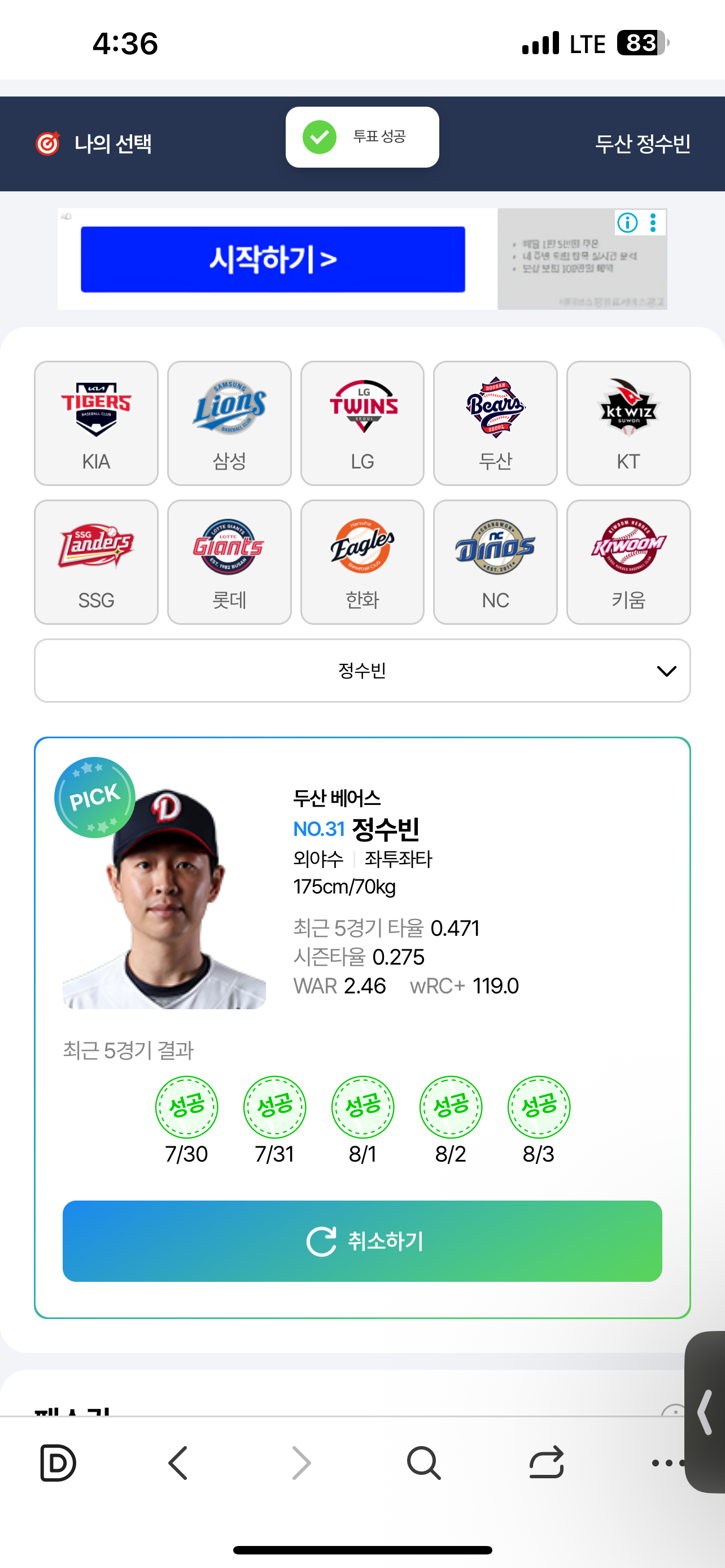Select the KIA Tigers team tile
This screenshot has width=725, height=1568.
96,423
